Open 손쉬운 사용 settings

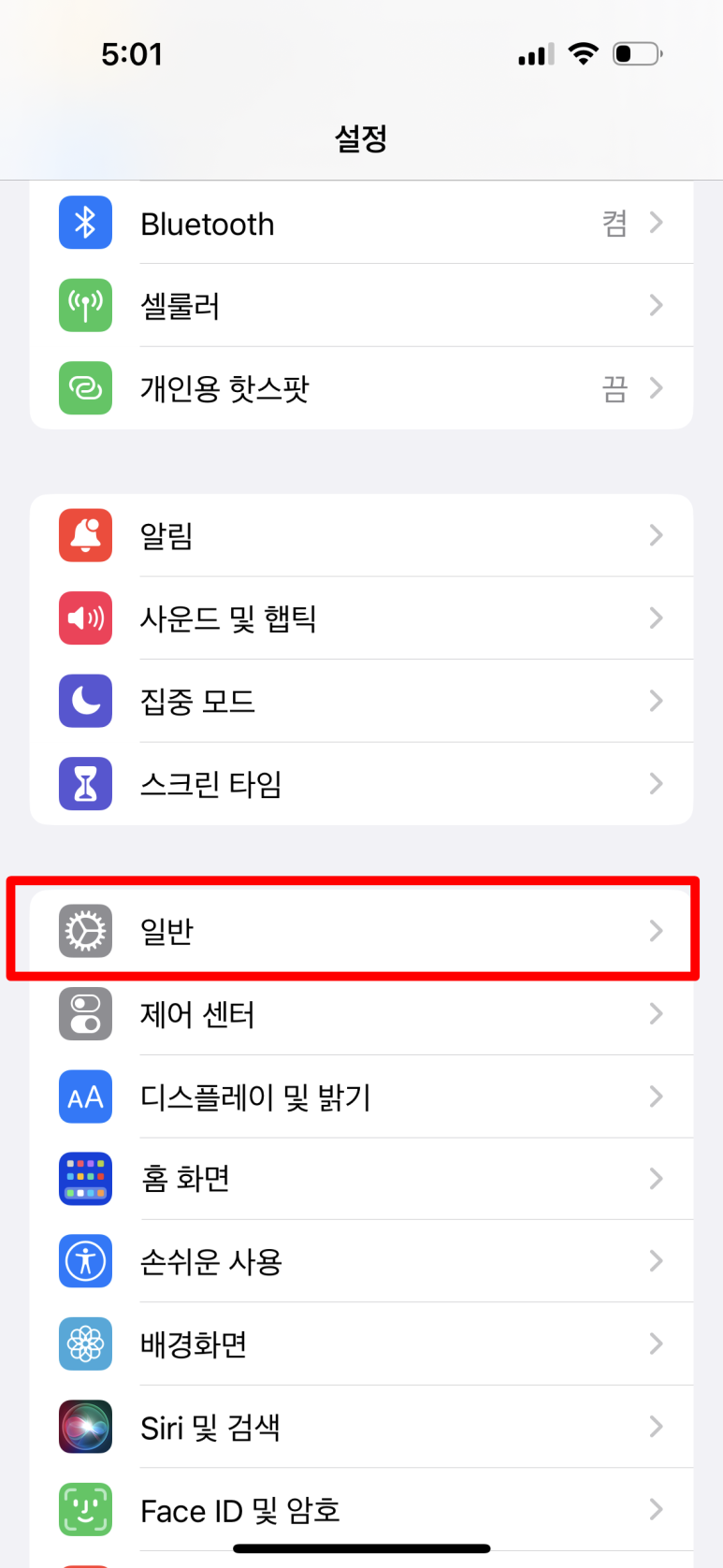pyautogui.click(x=361, y=1261)
